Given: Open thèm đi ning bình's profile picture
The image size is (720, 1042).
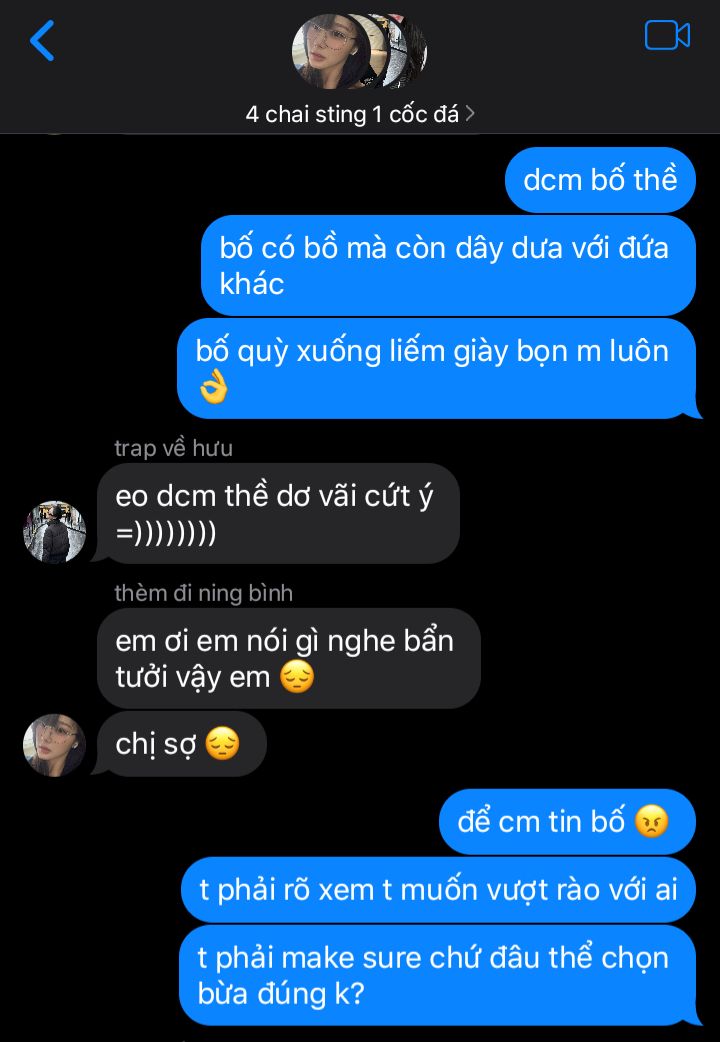Looking at the screenshot, I should (54, 745).
